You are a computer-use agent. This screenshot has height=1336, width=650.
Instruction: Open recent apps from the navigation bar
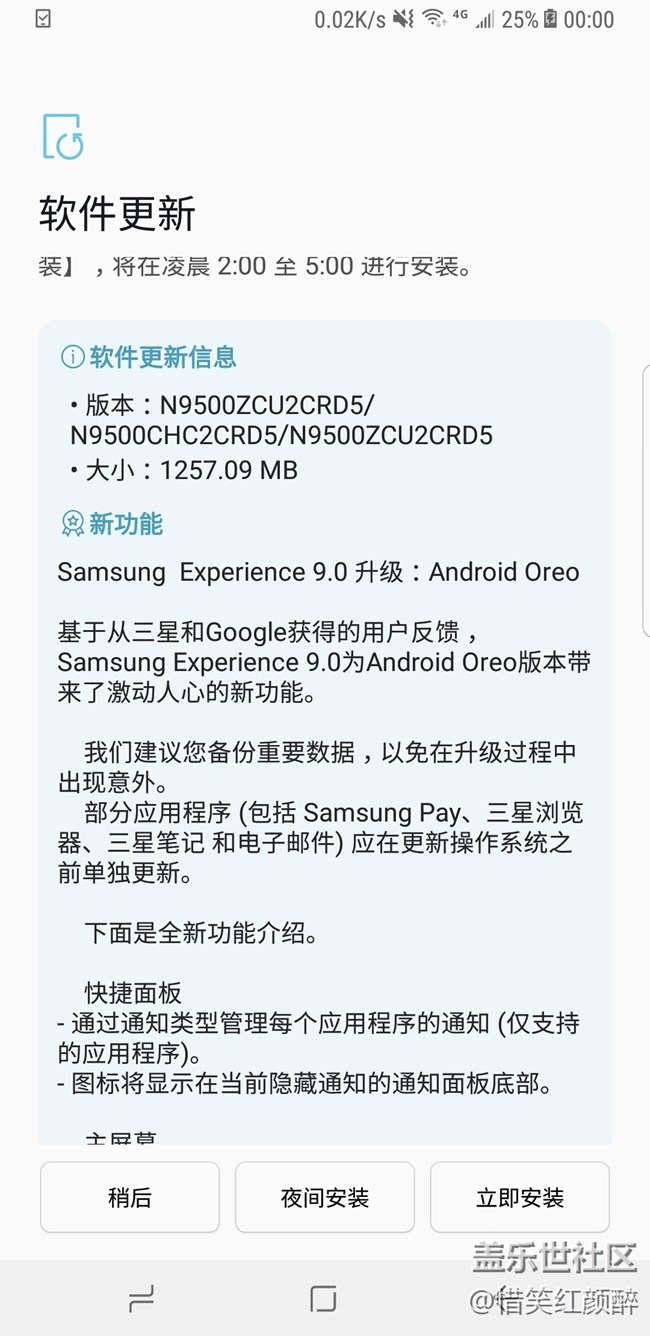click(x=142, y=1299)
